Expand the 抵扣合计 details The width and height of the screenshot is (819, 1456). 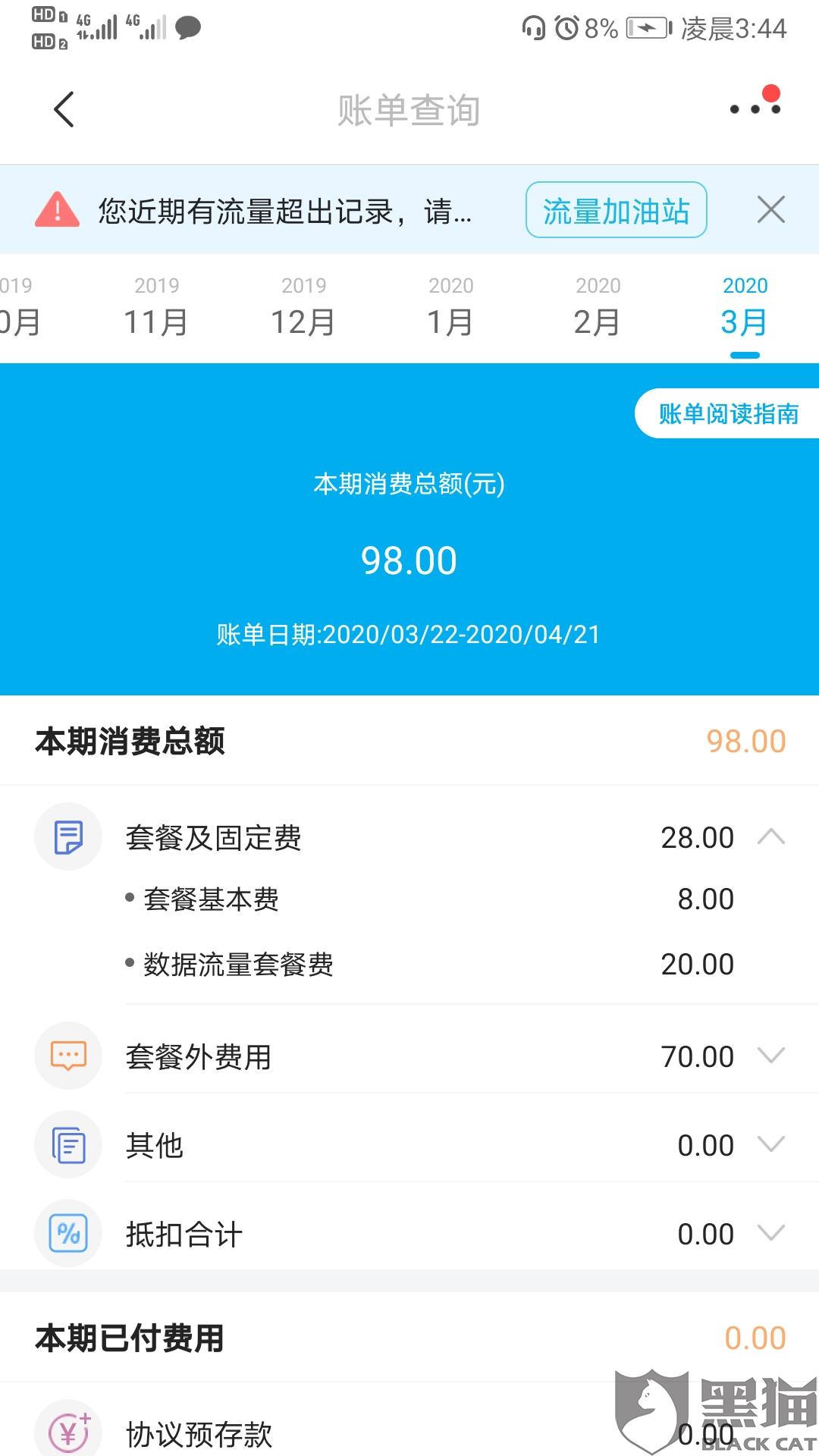pyautogui.click(x=771, y=1232)
